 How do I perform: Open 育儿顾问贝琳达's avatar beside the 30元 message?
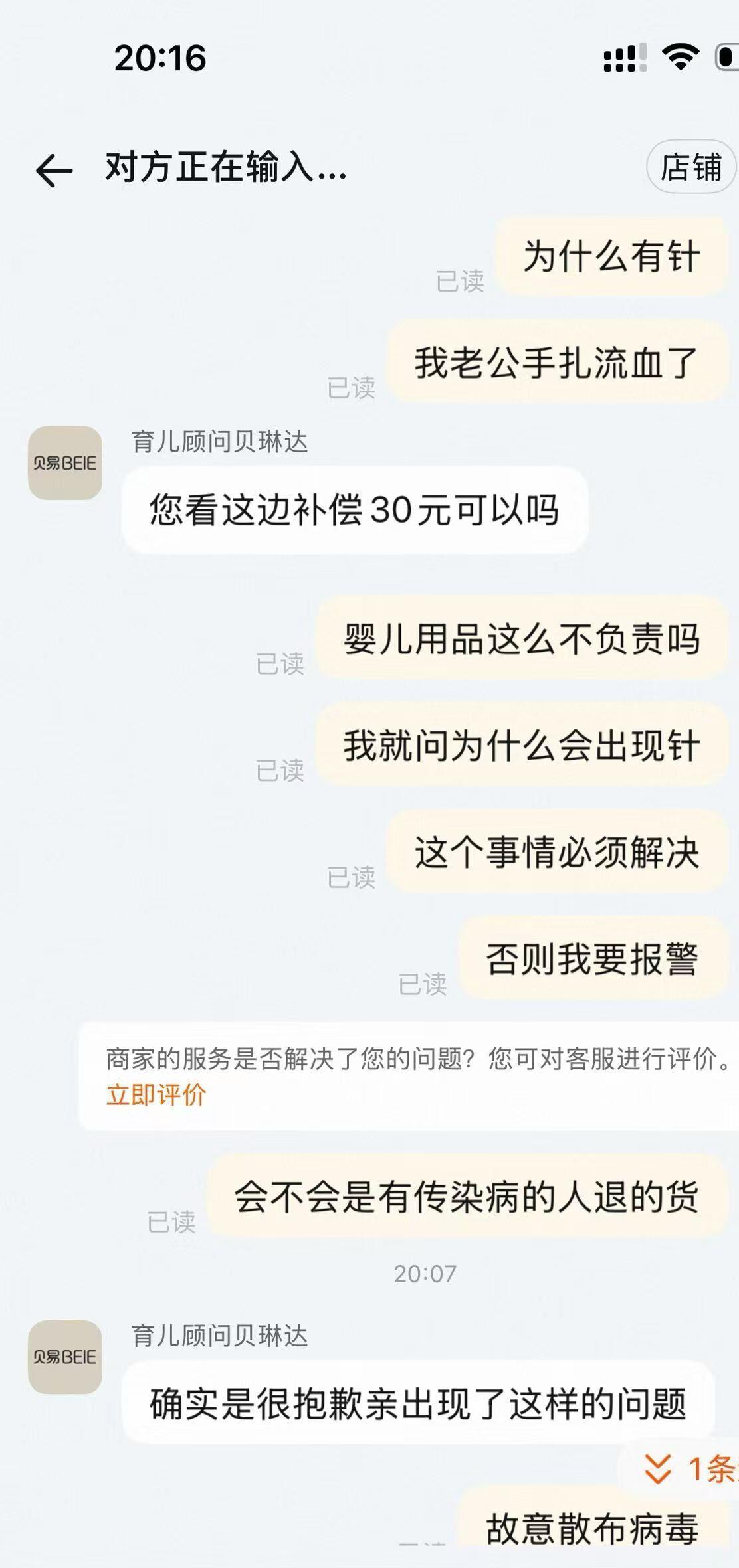click(x=65, y=463)
